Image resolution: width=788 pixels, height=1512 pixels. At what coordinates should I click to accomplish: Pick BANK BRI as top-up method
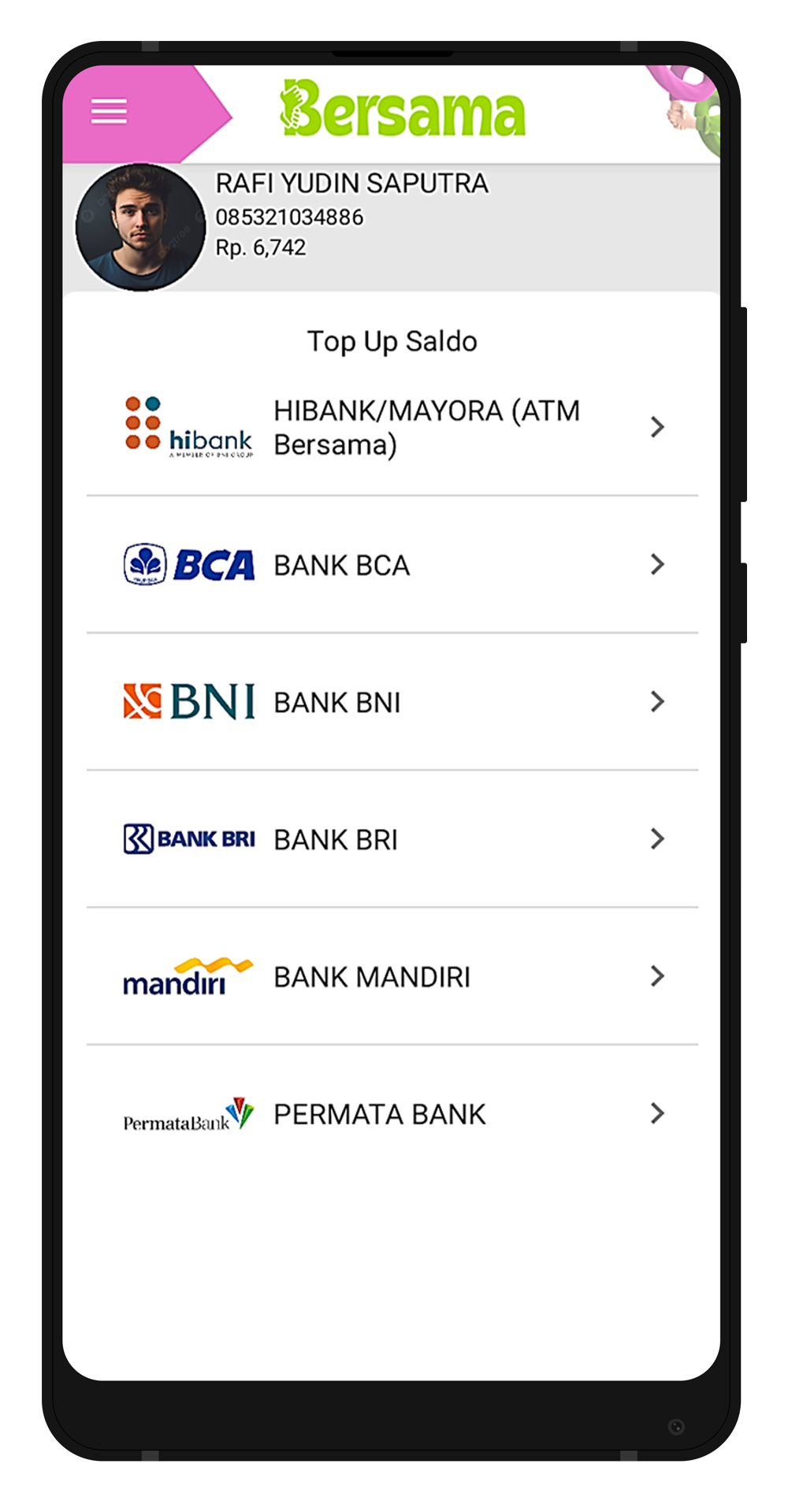coord(392,839)
